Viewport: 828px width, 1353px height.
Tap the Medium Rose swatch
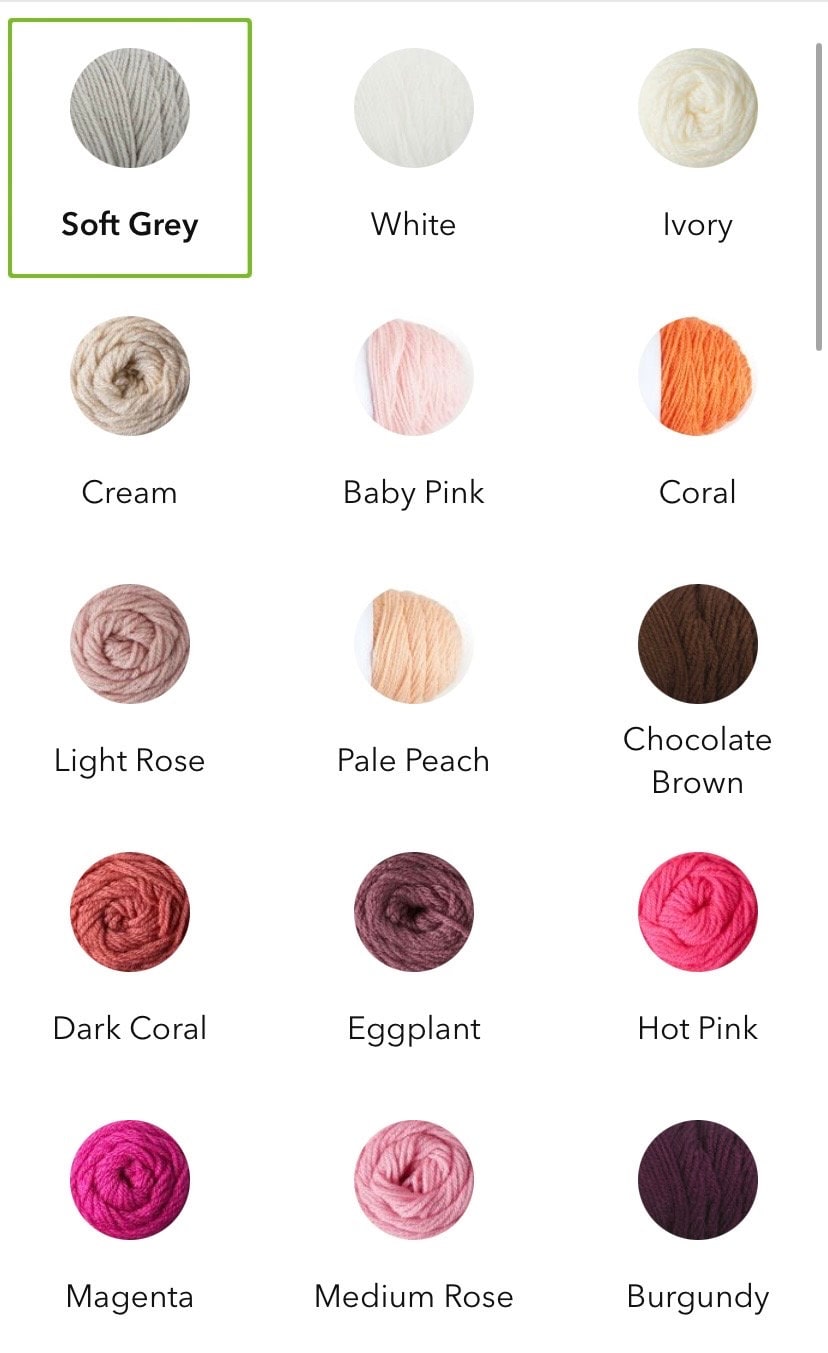click(x=413, y=1180)
